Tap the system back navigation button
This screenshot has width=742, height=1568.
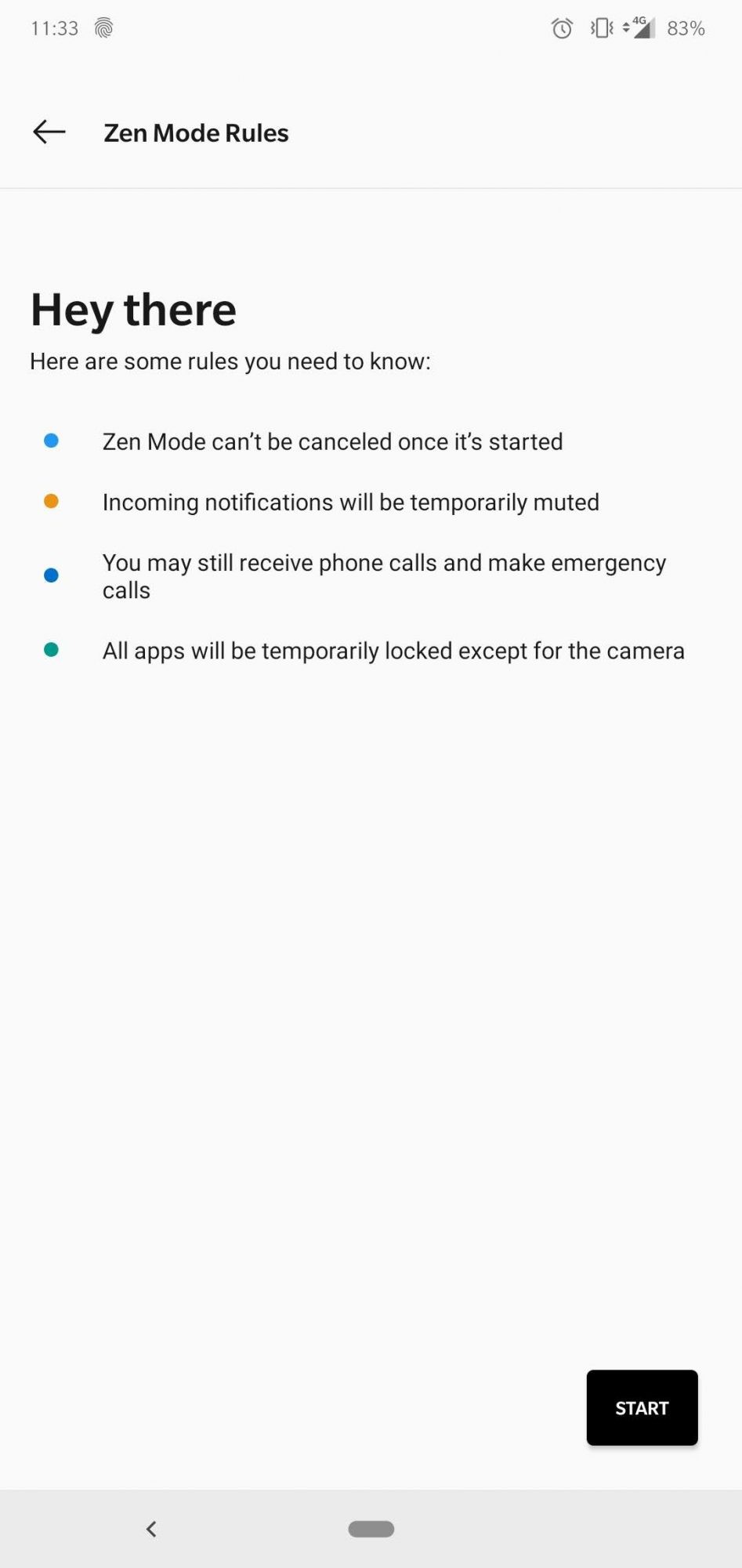151,1528
